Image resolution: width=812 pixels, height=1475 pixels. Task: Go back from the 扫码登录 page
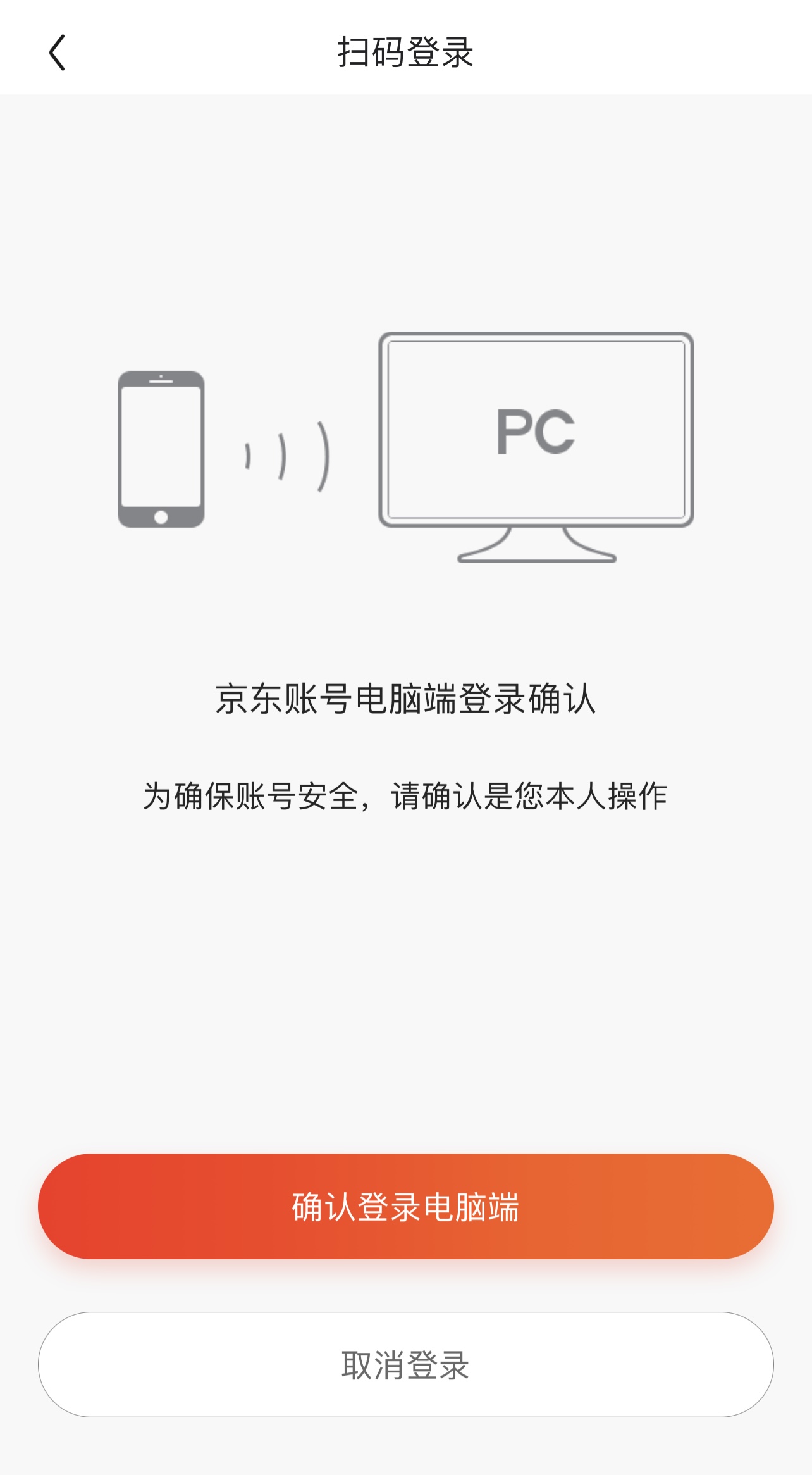(x=57, y=53)
